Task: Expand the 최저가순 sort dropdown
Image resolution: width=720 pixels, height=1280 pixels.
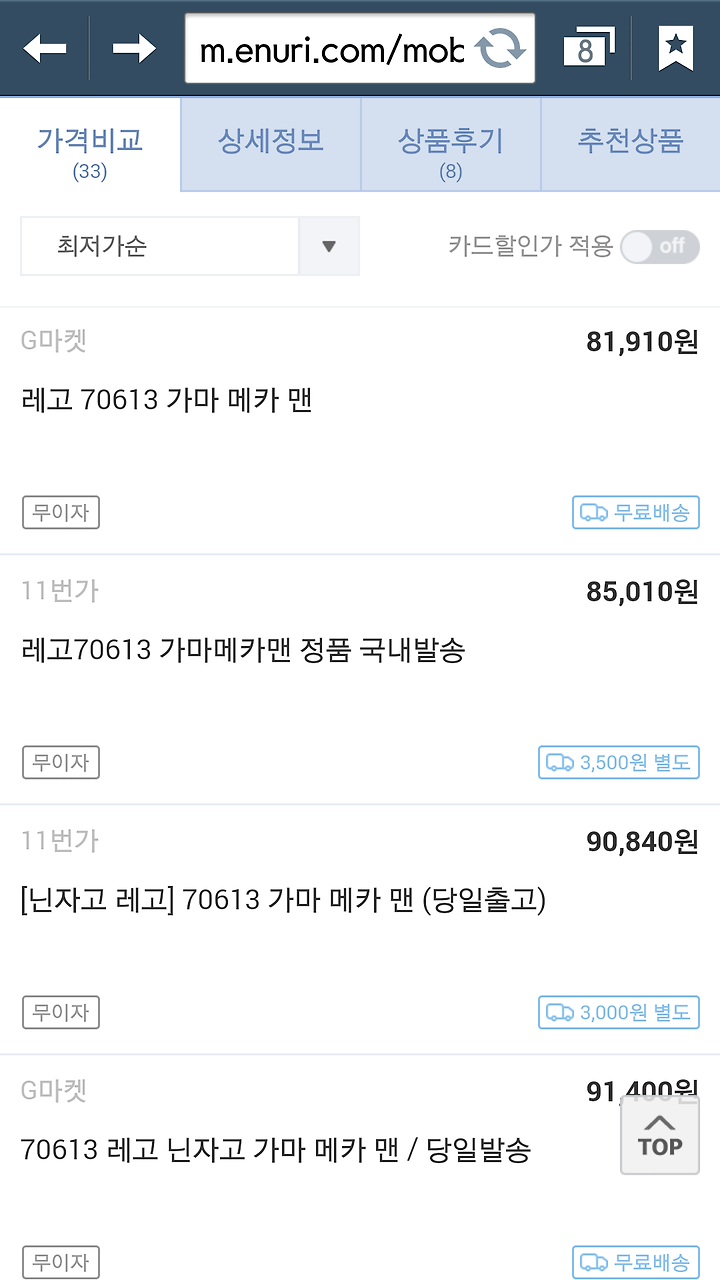Action: pyautogui.click(x=190, y=246)
